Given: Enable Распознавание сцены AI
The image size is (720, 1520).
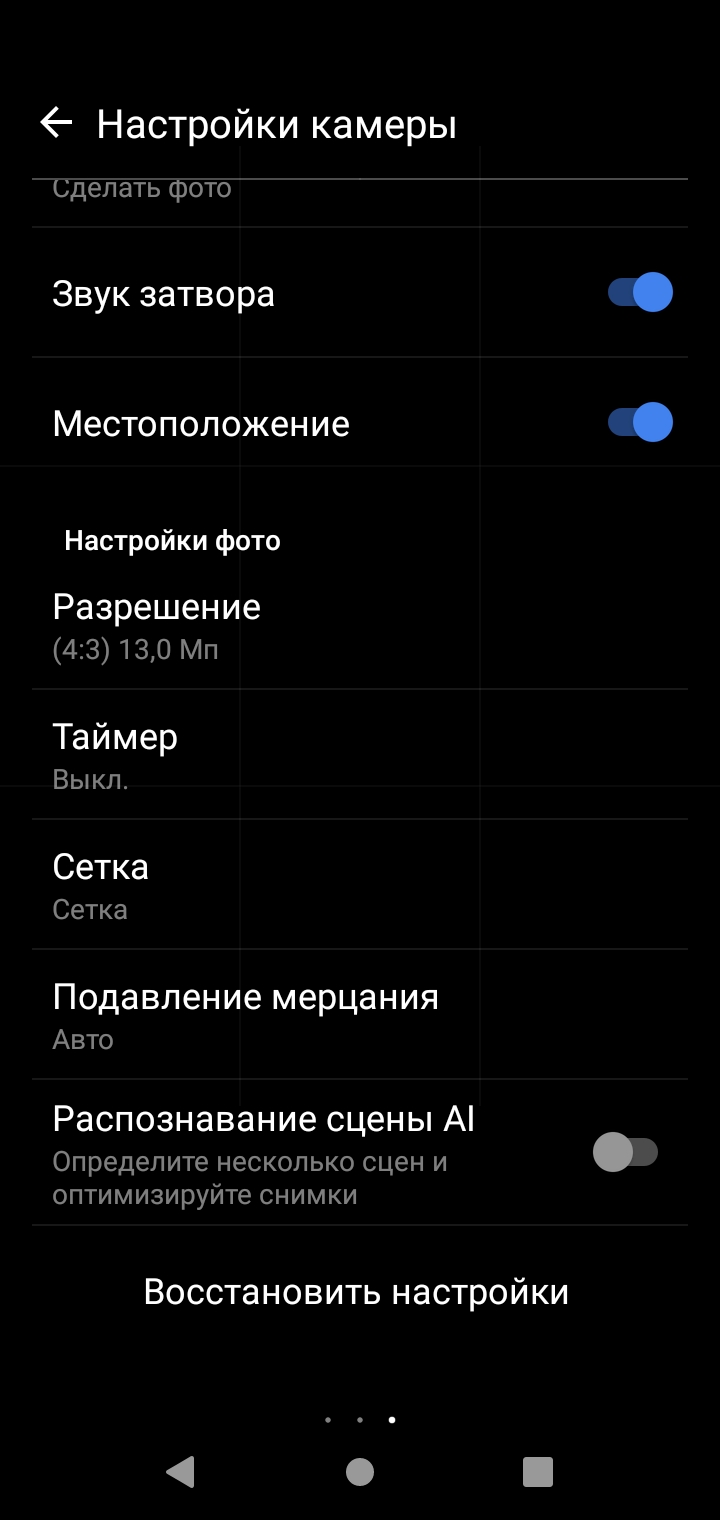Looking at the screenshot, I should click(x=625, y=1152).
